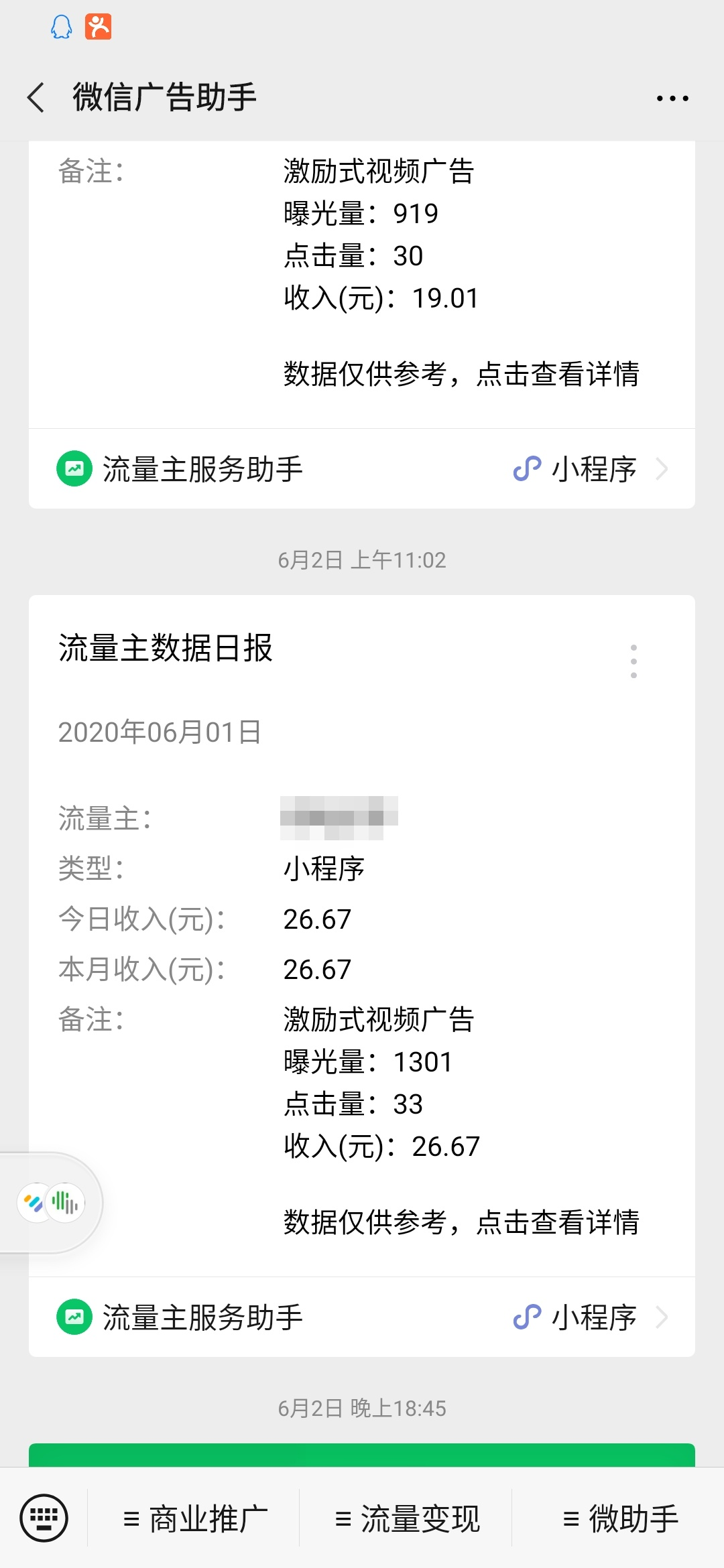724x1568 pixels.
Task: Open the three-dot menu in the header
Action: (x=672, y=99)
